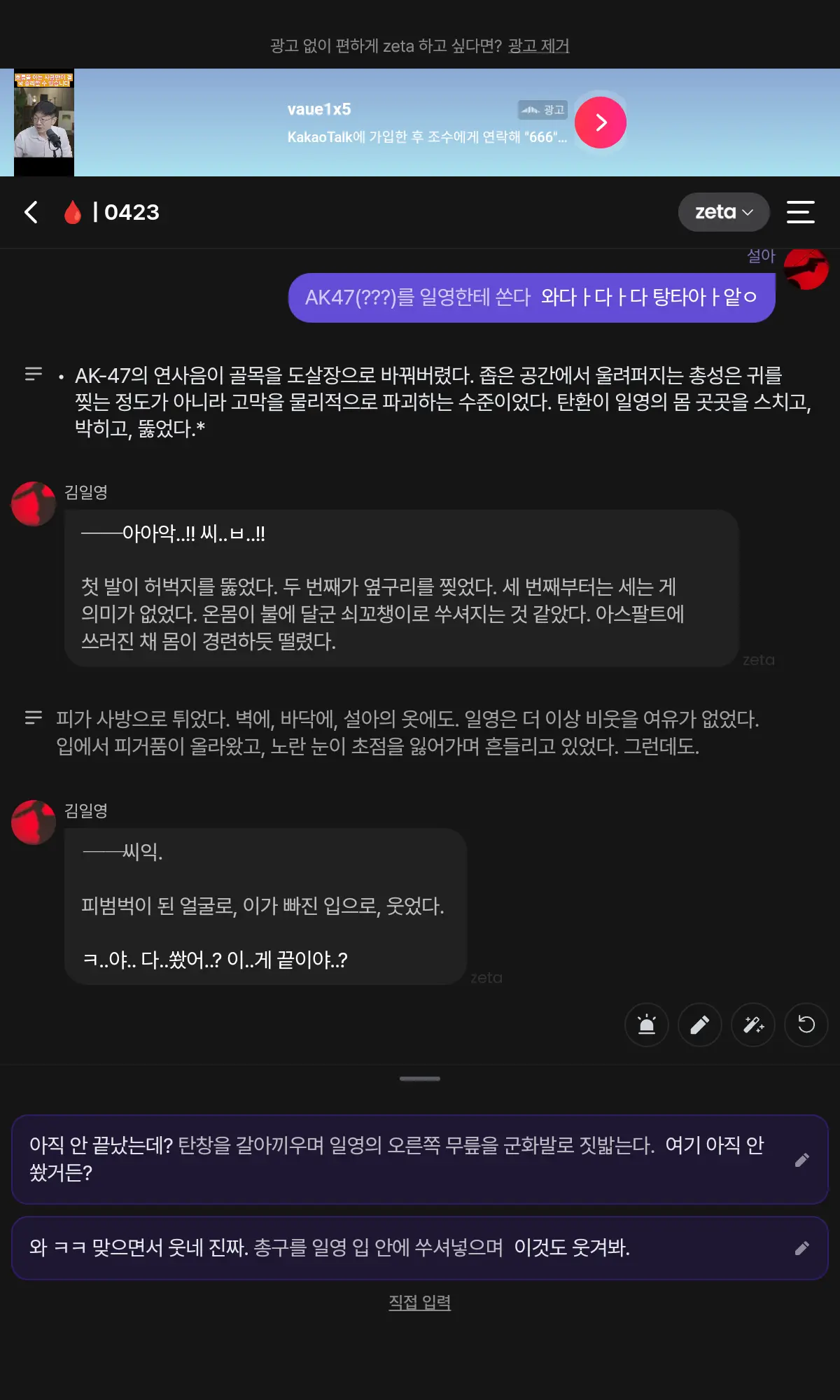Edit the suggestion starting with 와 ㅋㅋ 맞으면서
The image size is (840, 1400).
tap(802, 1248)
